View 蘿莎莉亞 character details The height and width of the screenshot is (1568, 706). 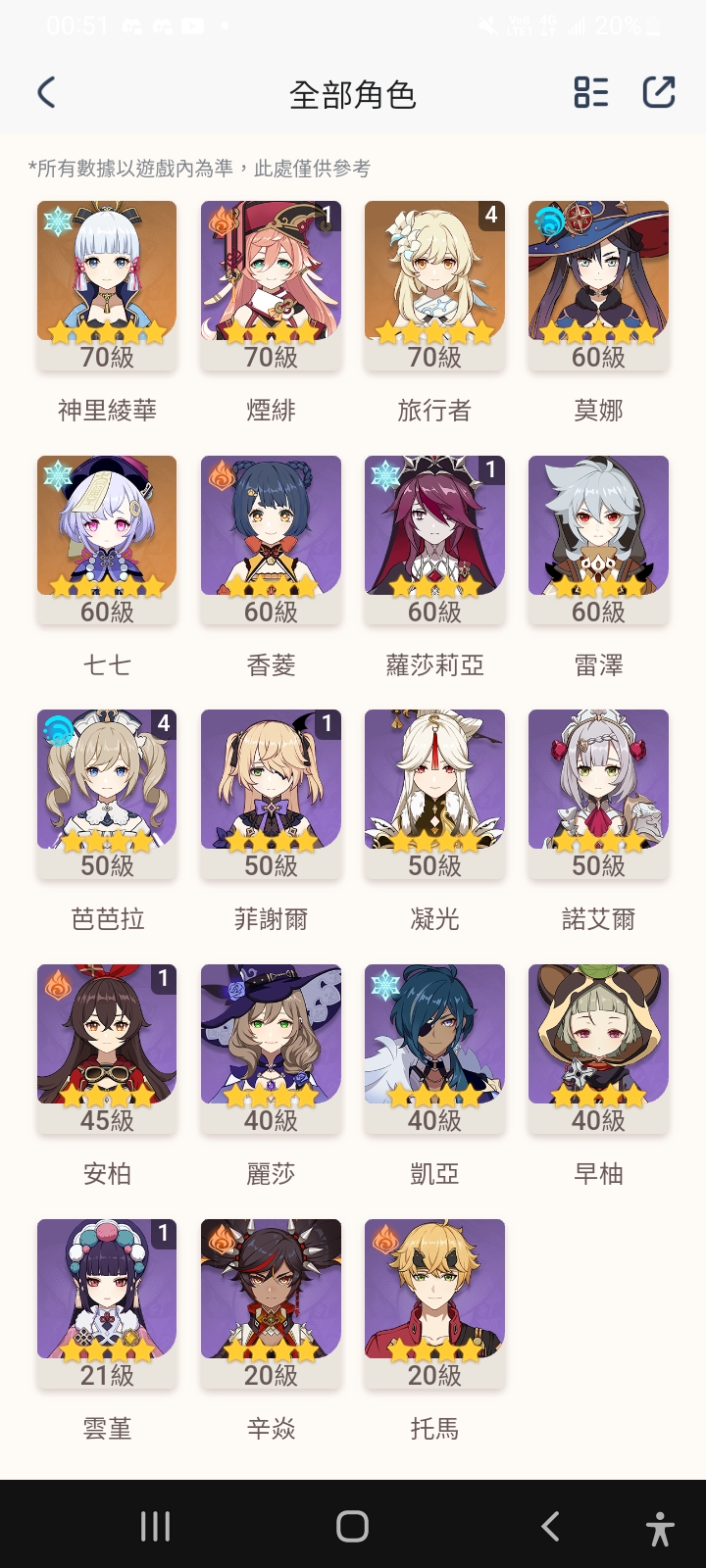pos(434,539)
